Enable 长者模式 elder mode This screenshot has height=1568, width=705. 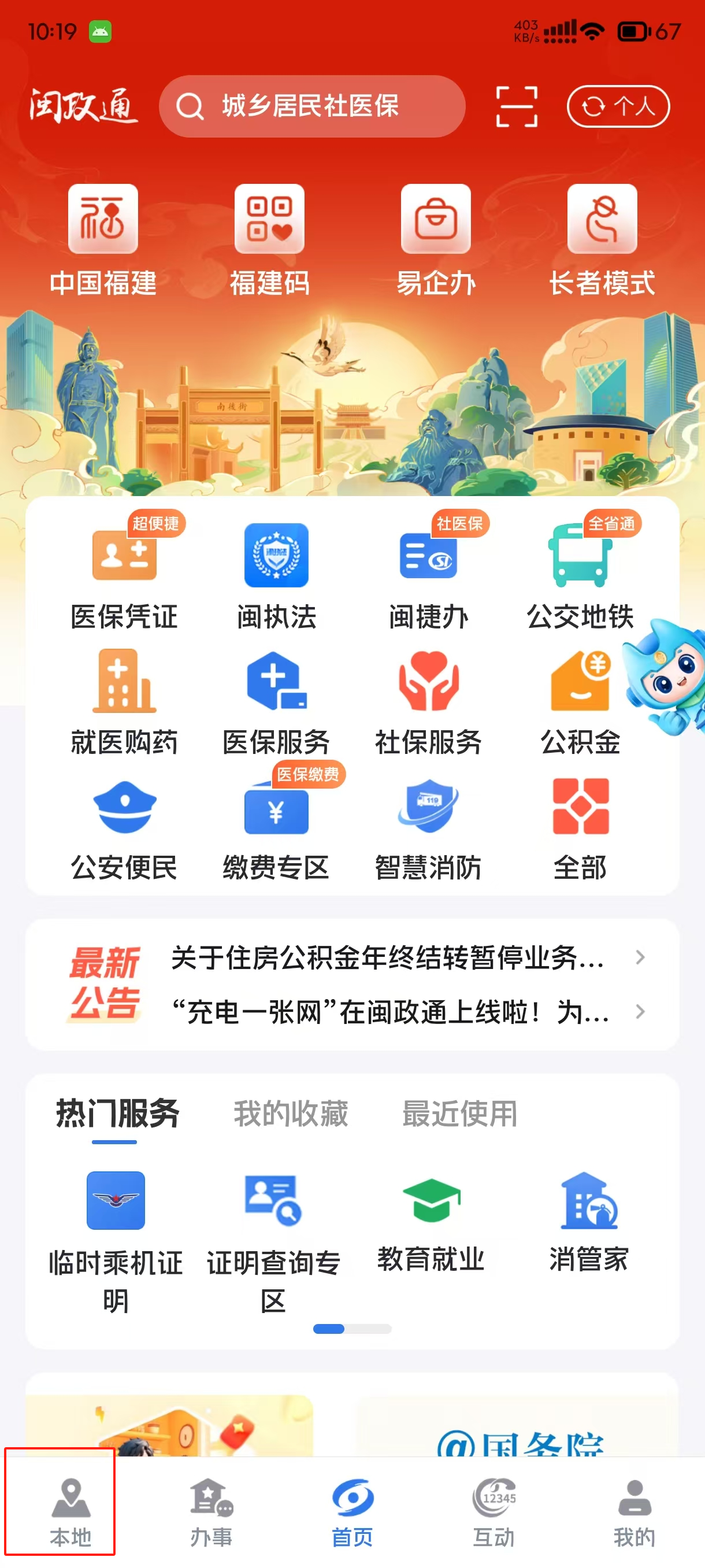[x=602, y=240]
